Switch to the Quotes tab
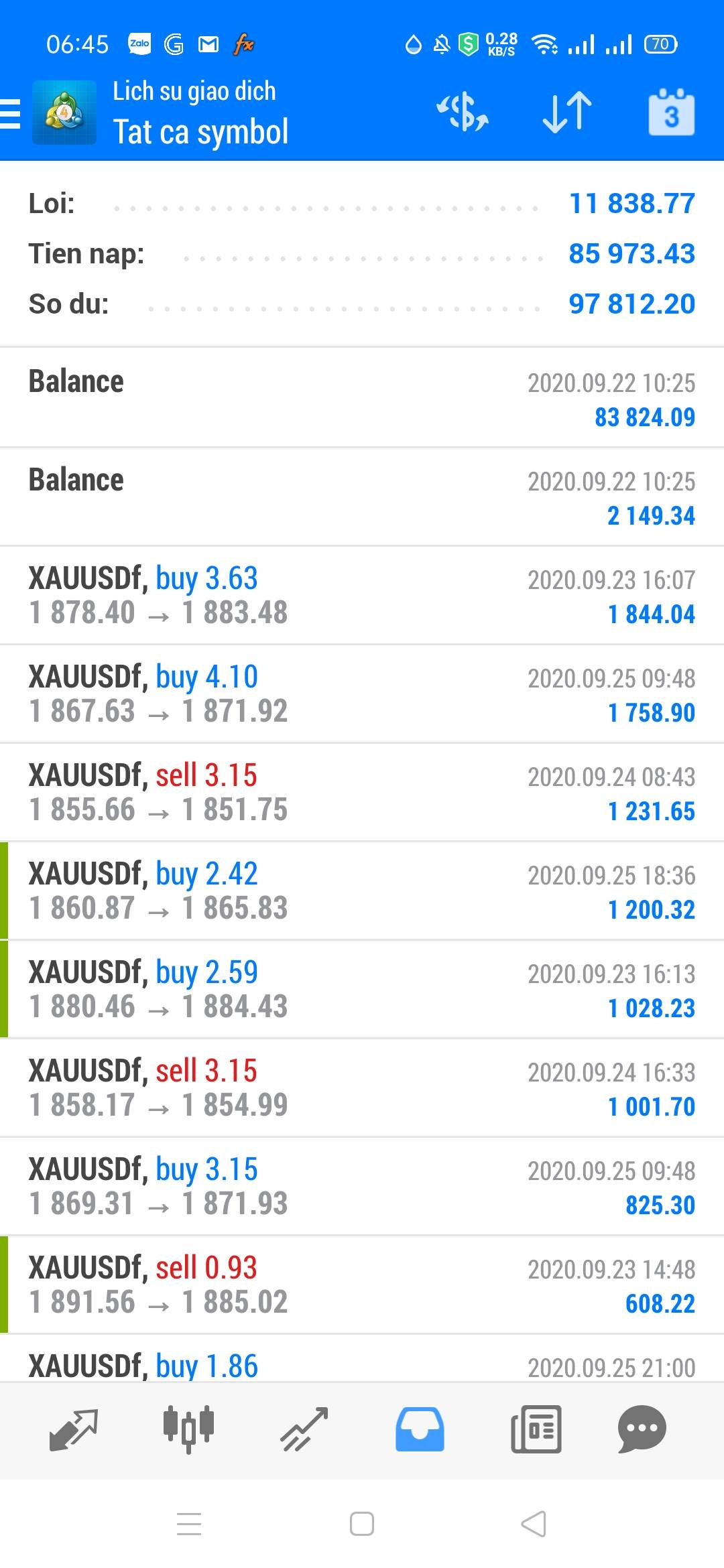The height and width of the screenshot is (1568, 724). pos(74,1429)
